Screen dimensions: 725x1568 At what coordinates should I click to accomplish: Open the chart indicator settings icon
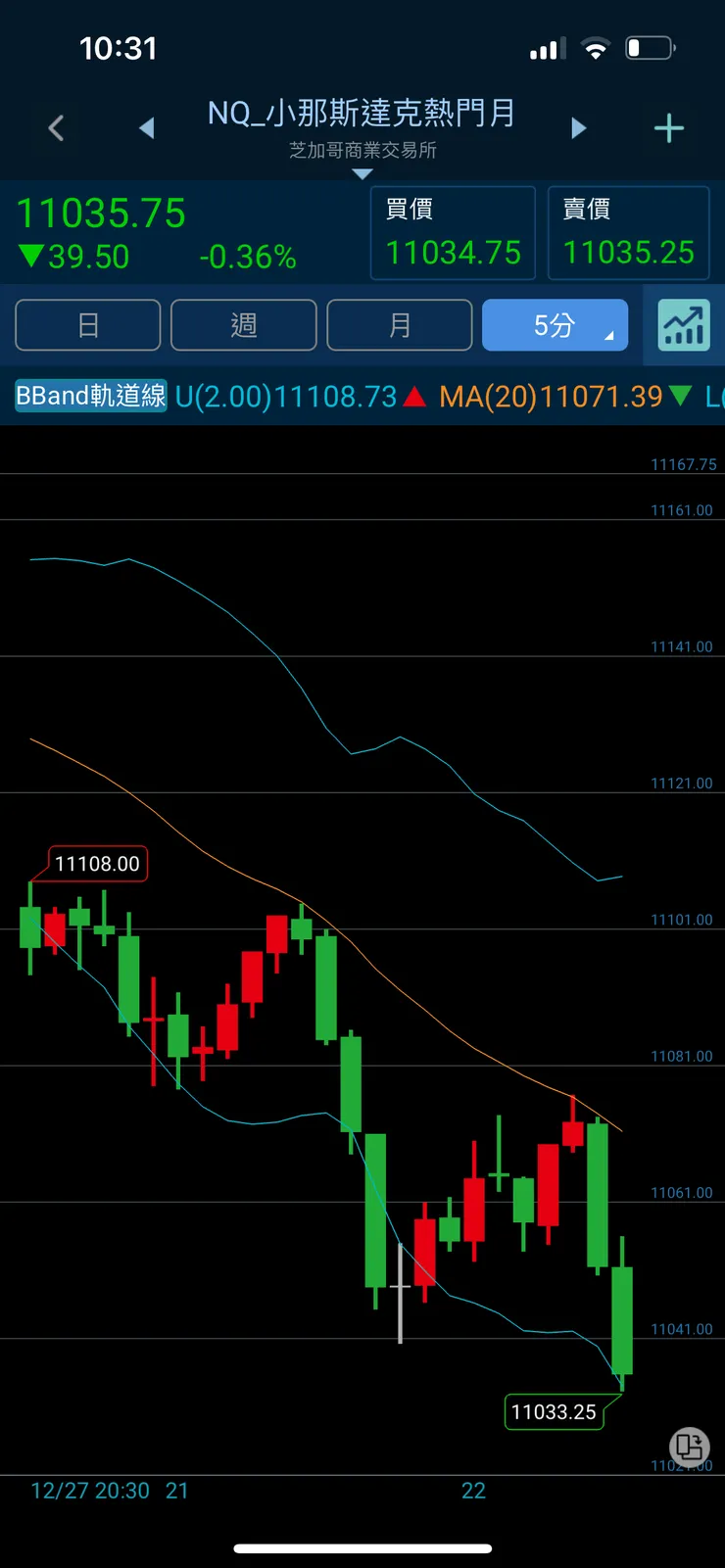[x=684, y=325]
